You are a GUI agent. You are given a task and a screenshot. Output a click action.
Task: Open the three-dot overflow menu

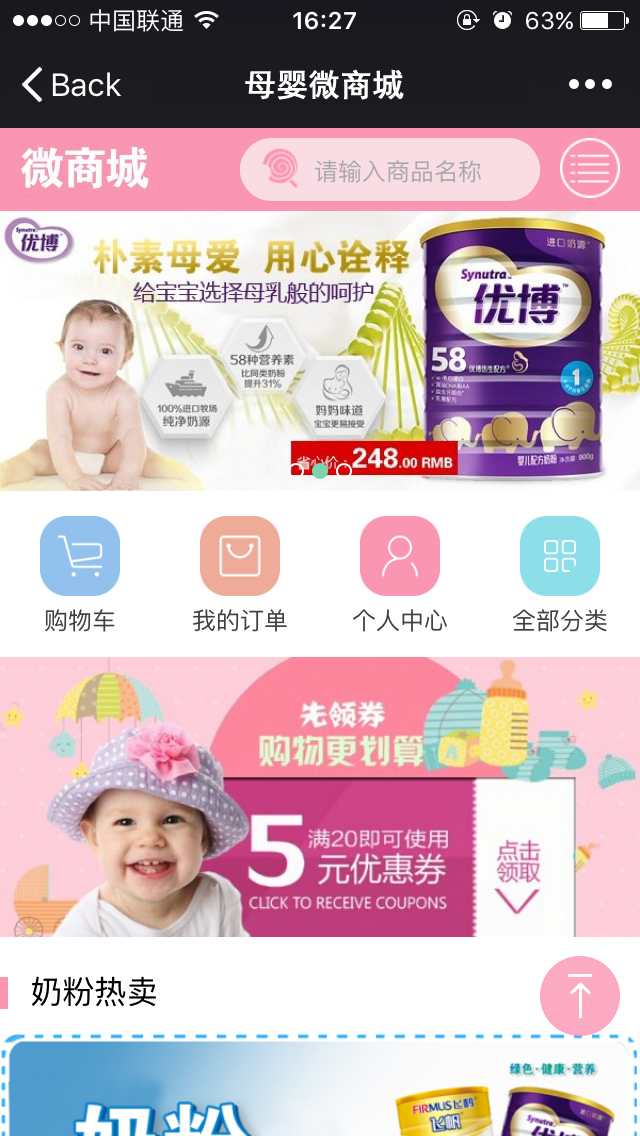click(590, 85)
